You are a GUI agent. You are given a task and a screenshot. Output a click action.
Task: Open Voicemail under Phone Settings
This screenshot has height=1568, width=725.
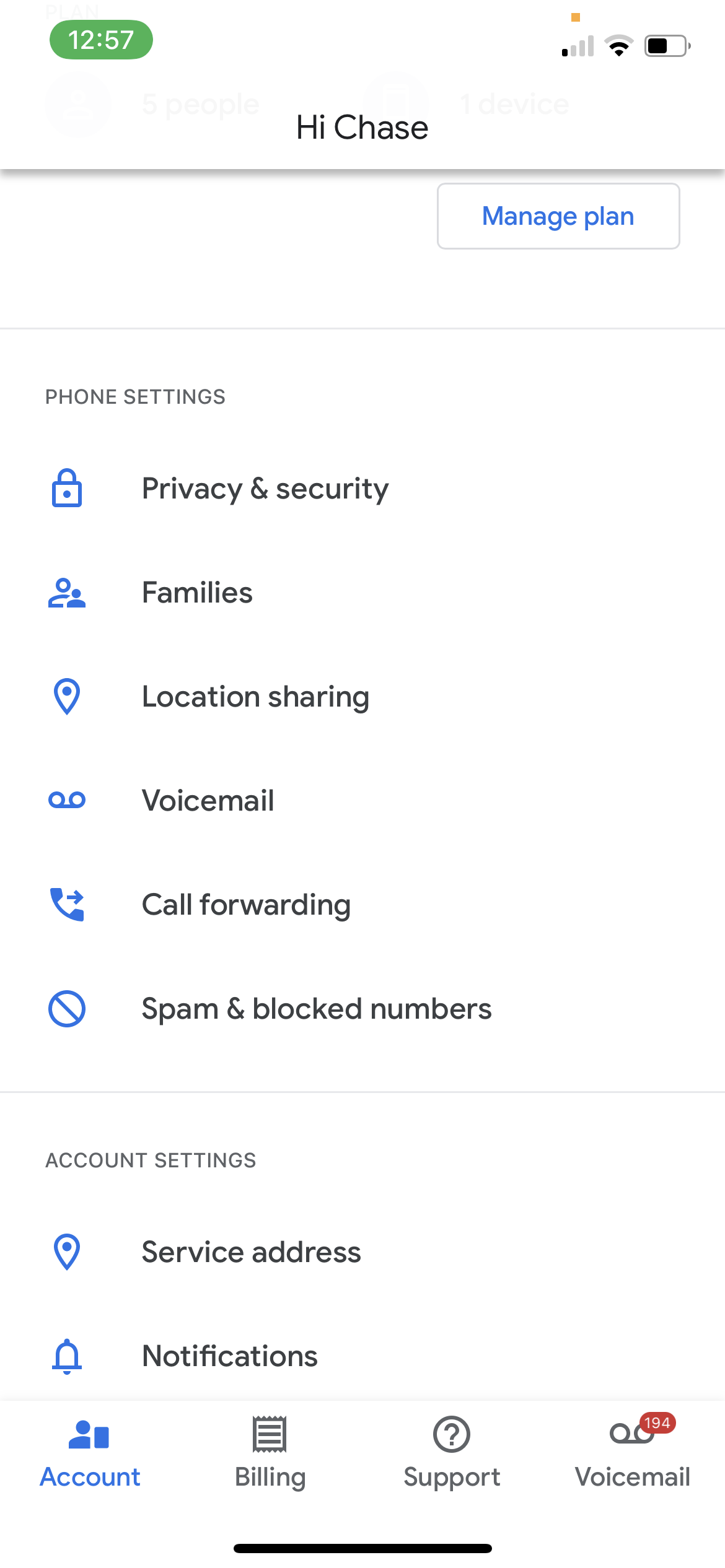click(x=208, y=801)
